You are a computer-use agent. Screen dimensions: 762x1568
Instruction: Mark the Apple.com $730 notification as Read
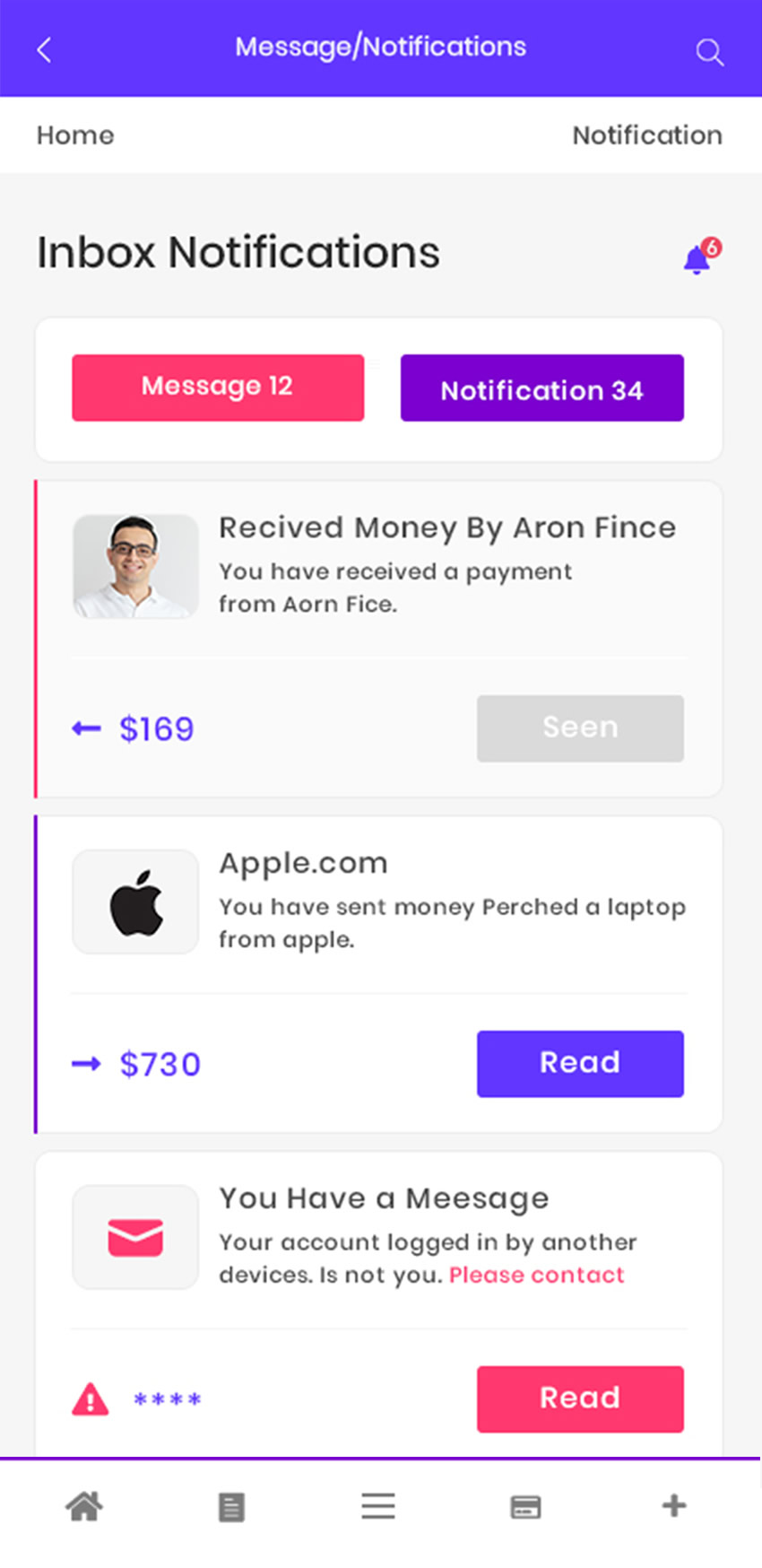(580, 1064)
